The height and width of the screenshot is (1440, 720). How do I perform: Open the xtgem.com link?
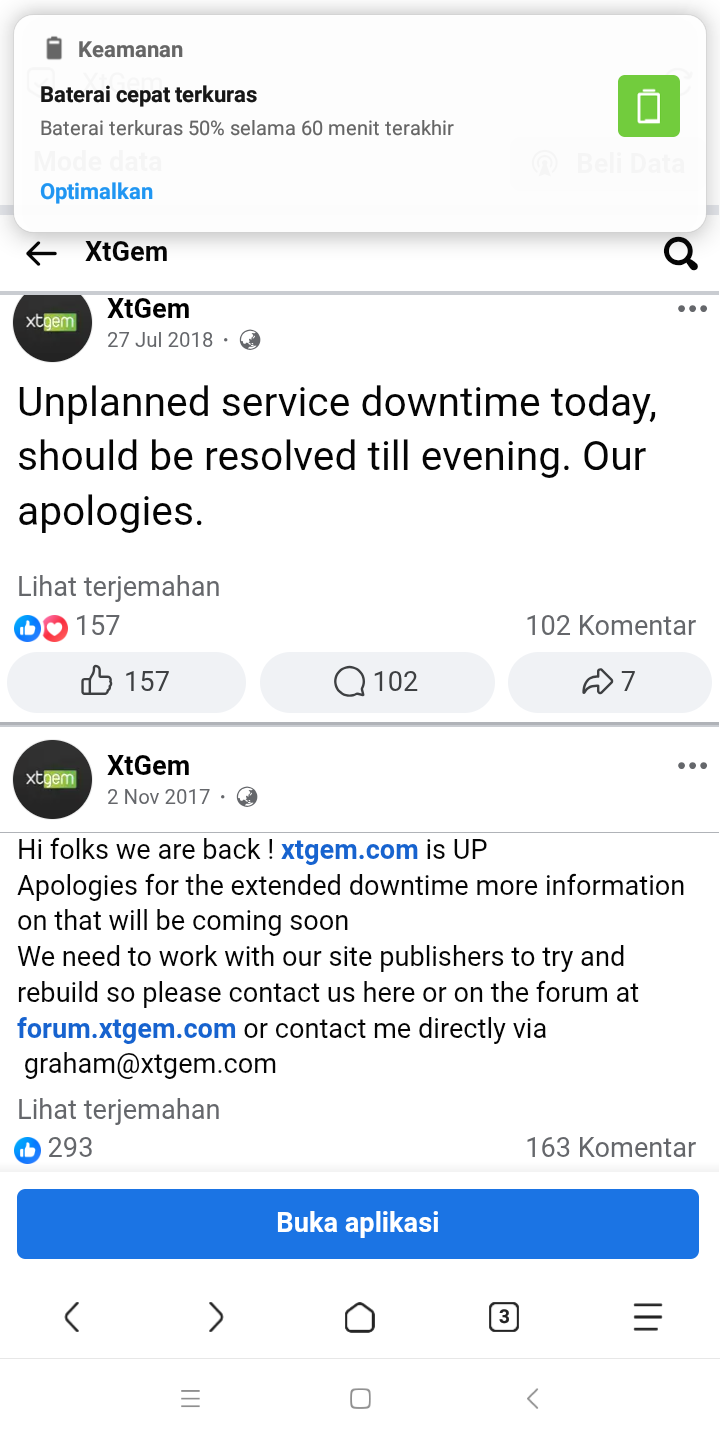coord(349,850)
